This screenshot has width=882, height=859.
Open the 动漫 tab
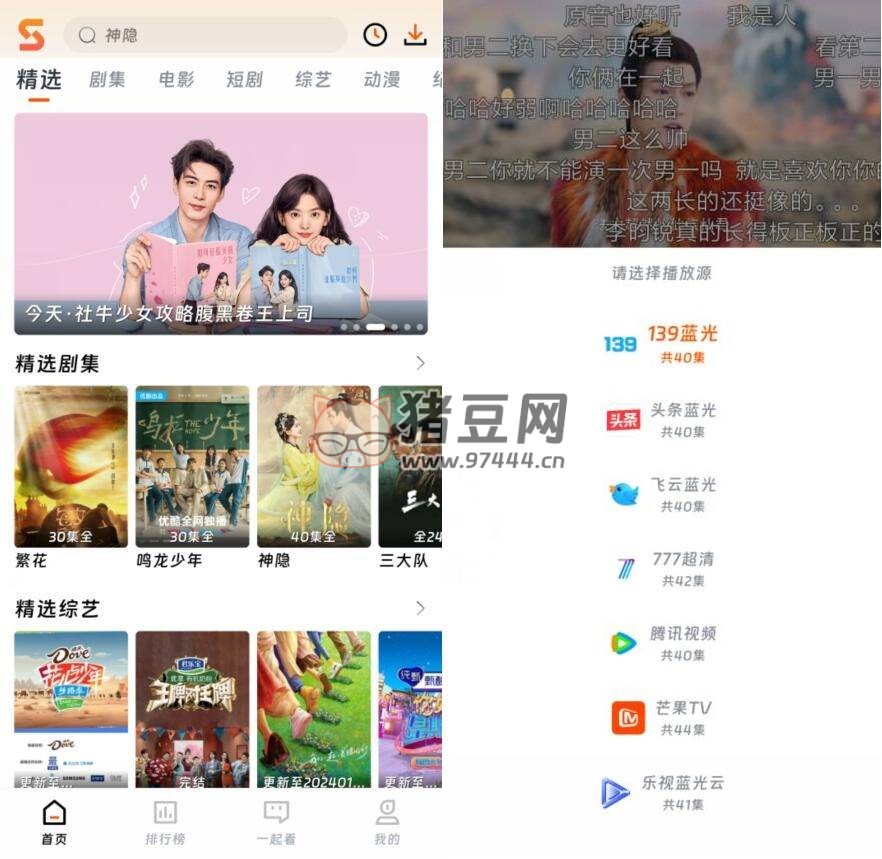click(x=382, y=79)
